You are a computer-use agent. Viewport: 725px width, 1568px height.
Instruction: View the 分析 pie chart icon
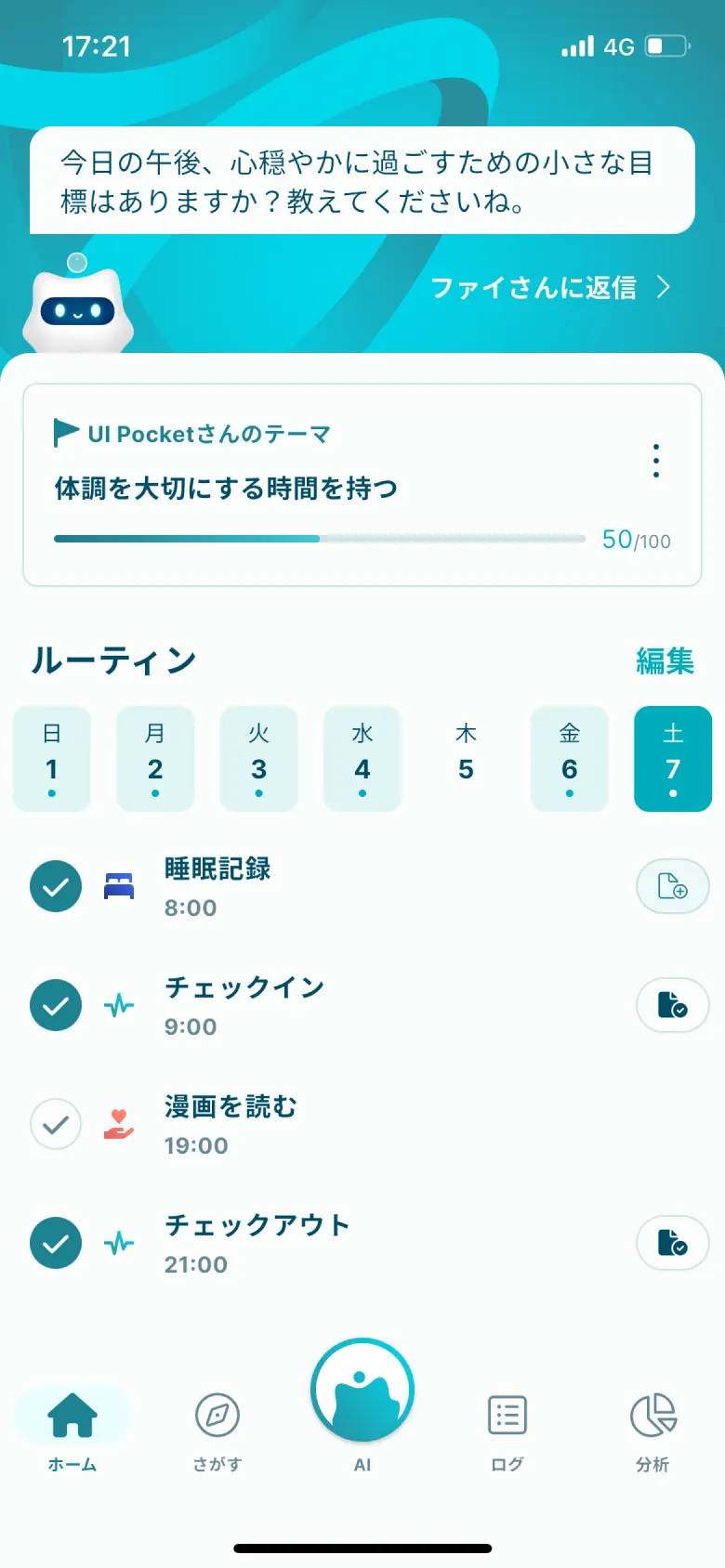[652, 1417]
